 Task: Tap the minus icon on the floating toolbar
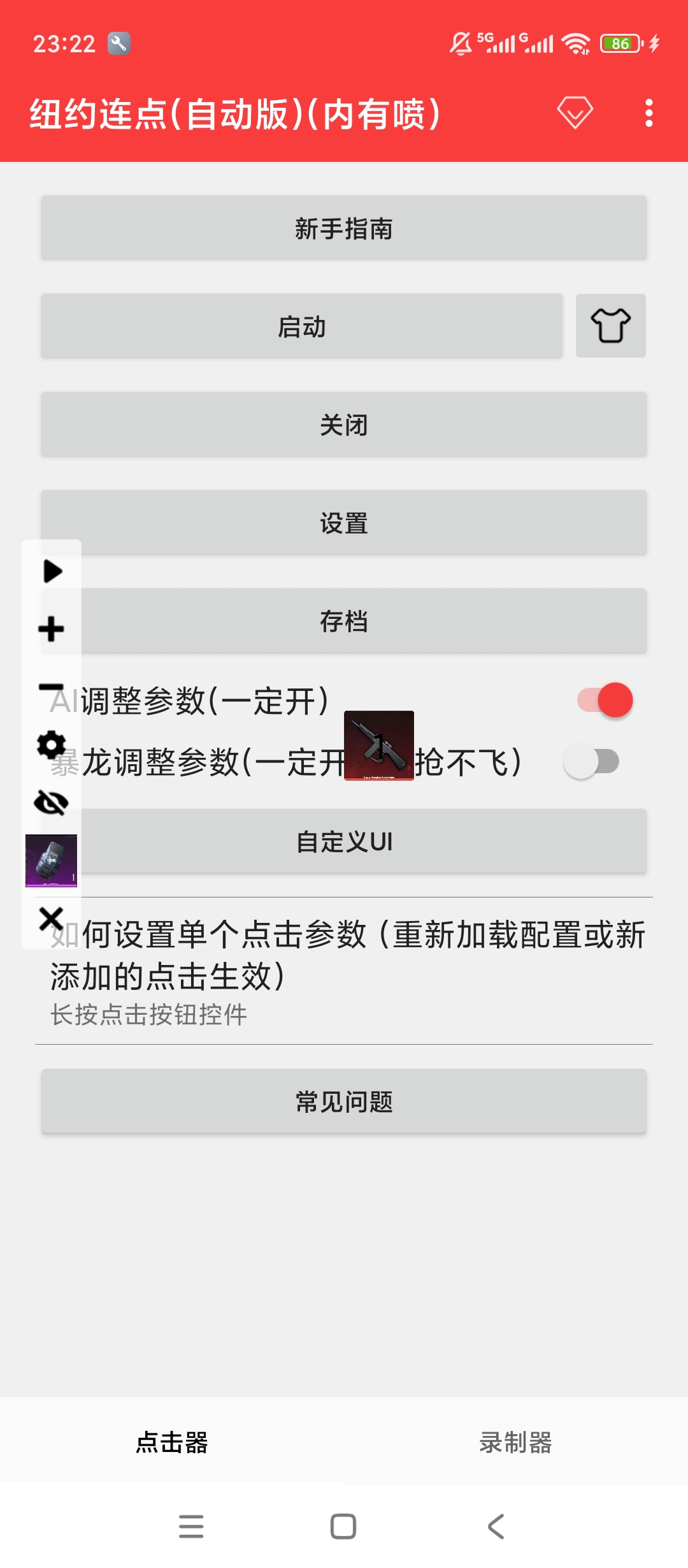pyautogui.click(x=51, y=687)
